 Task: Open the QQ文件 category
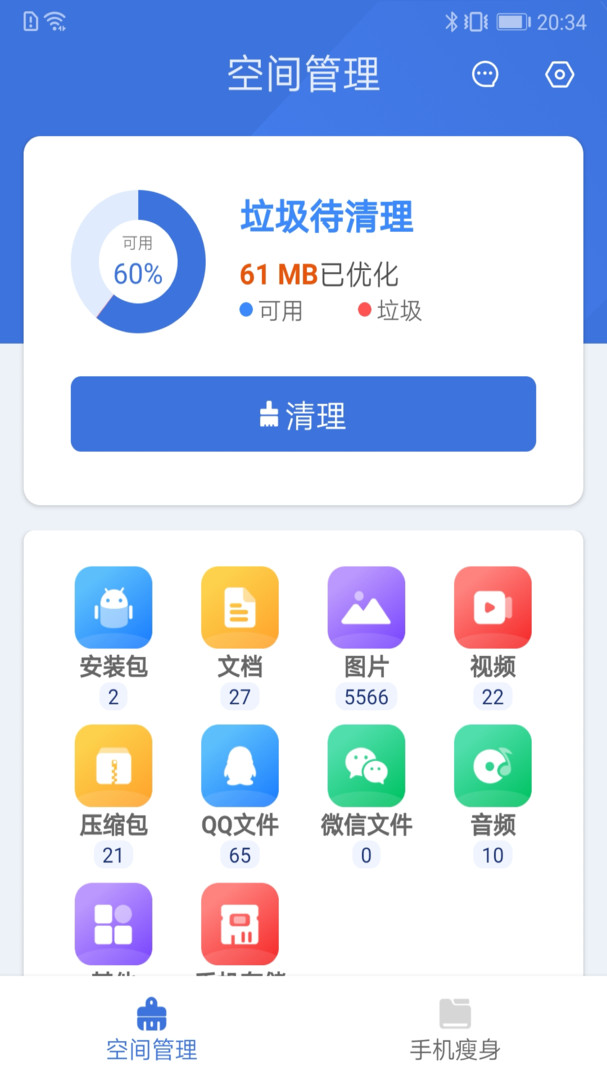click(240, 765)
